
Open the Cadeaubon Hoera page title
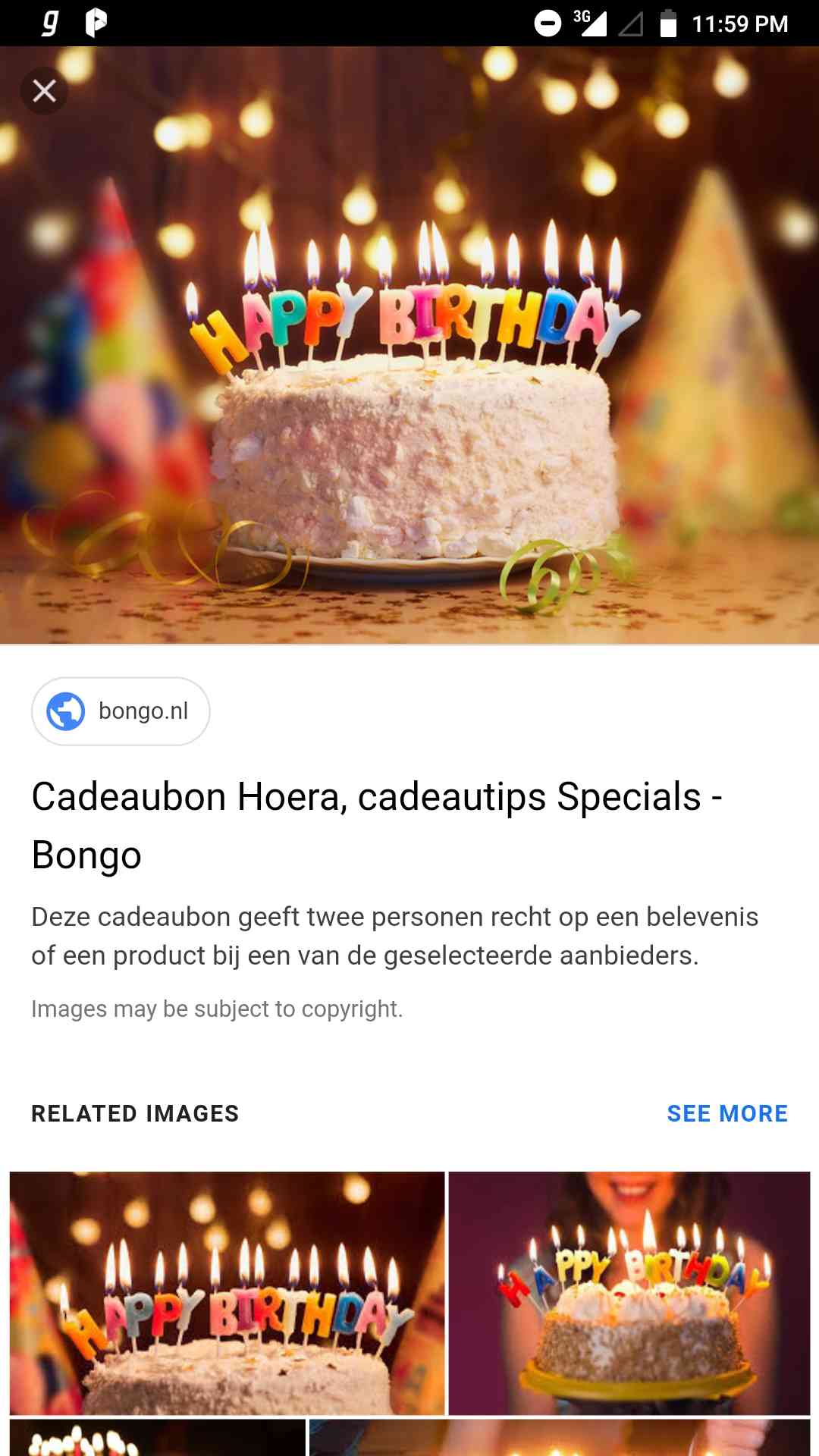tap(376, 825)
